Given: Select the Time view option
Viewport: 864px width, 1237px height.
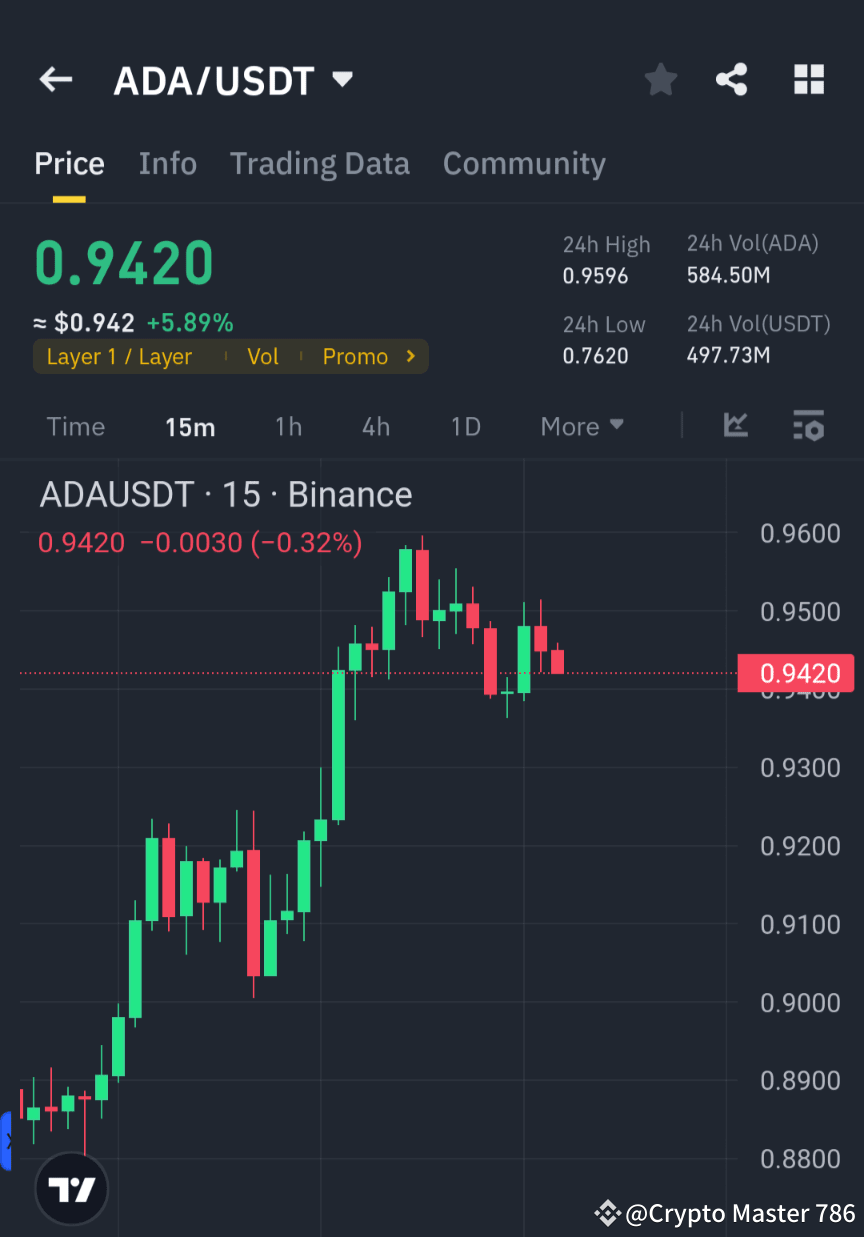Looking at the screenshot, I should click(75, 426).
